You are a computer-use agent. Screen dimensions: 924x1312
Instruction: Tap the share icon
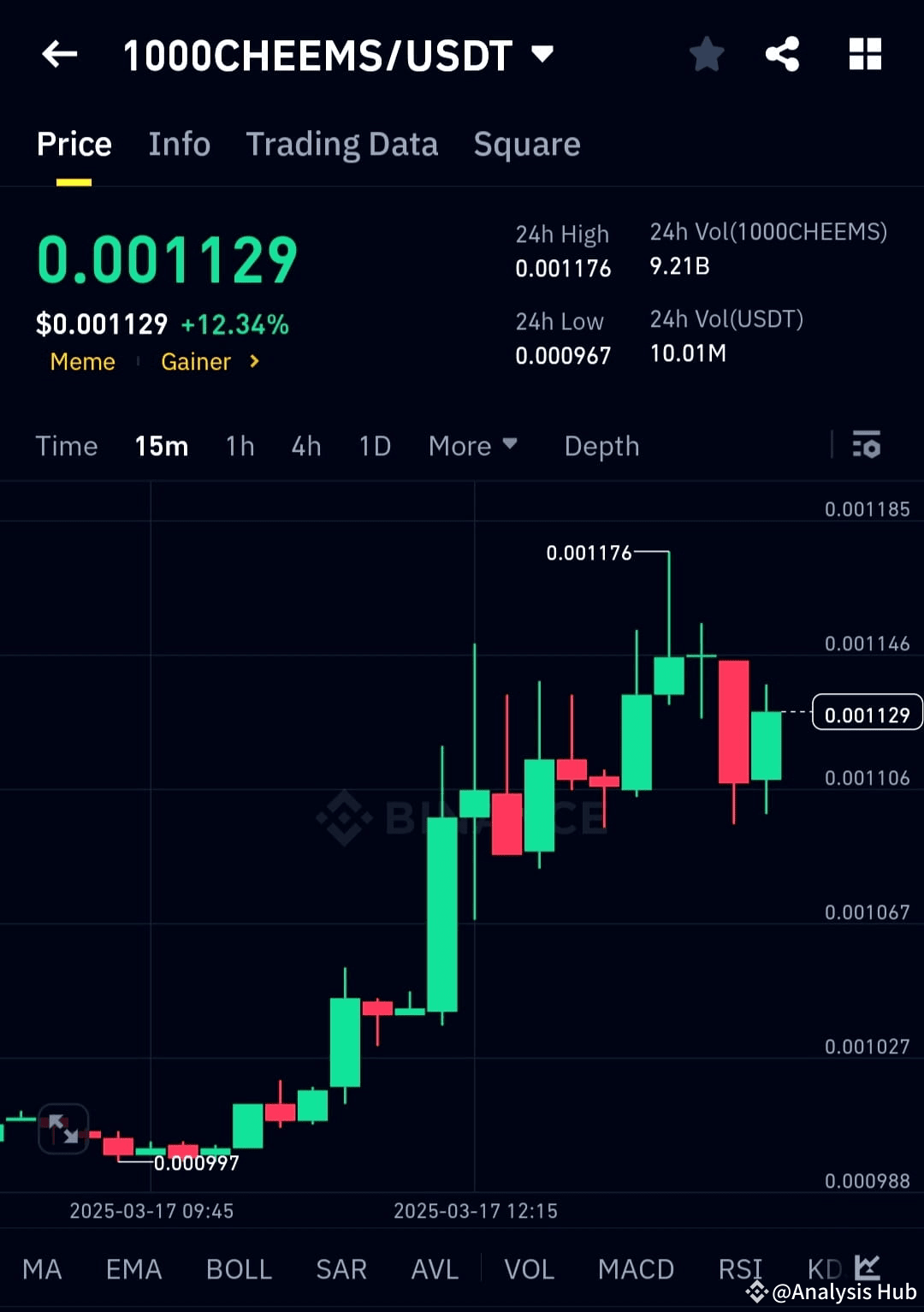(781, 53)
